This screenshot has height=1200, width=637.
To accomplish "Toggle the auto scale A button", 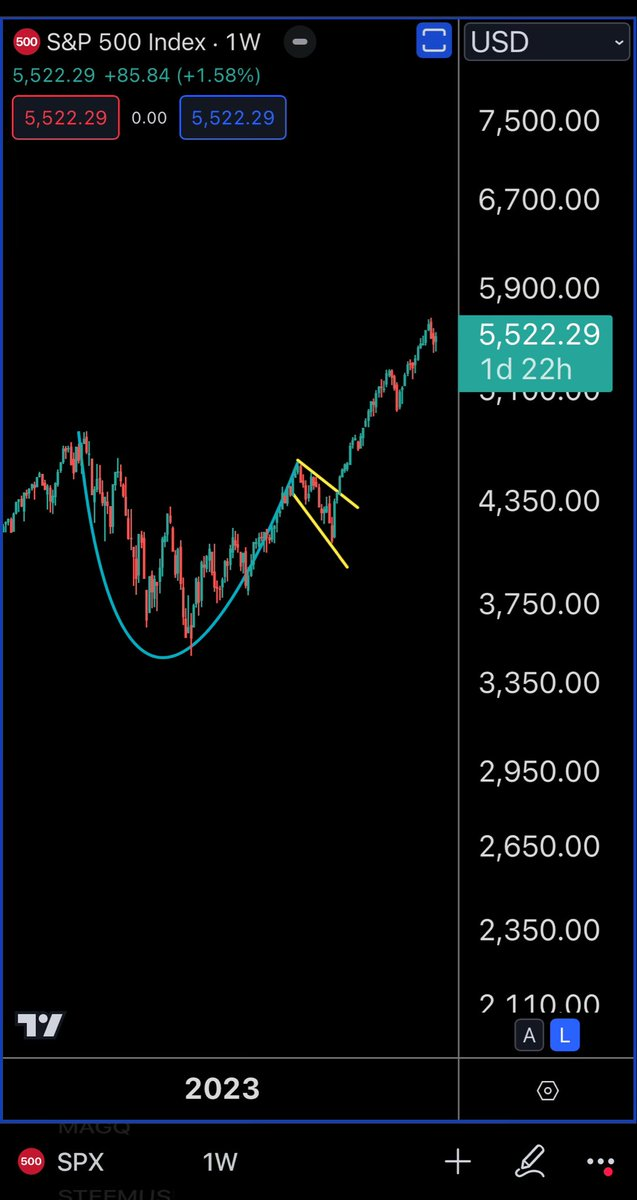I will click(529, 1036).
